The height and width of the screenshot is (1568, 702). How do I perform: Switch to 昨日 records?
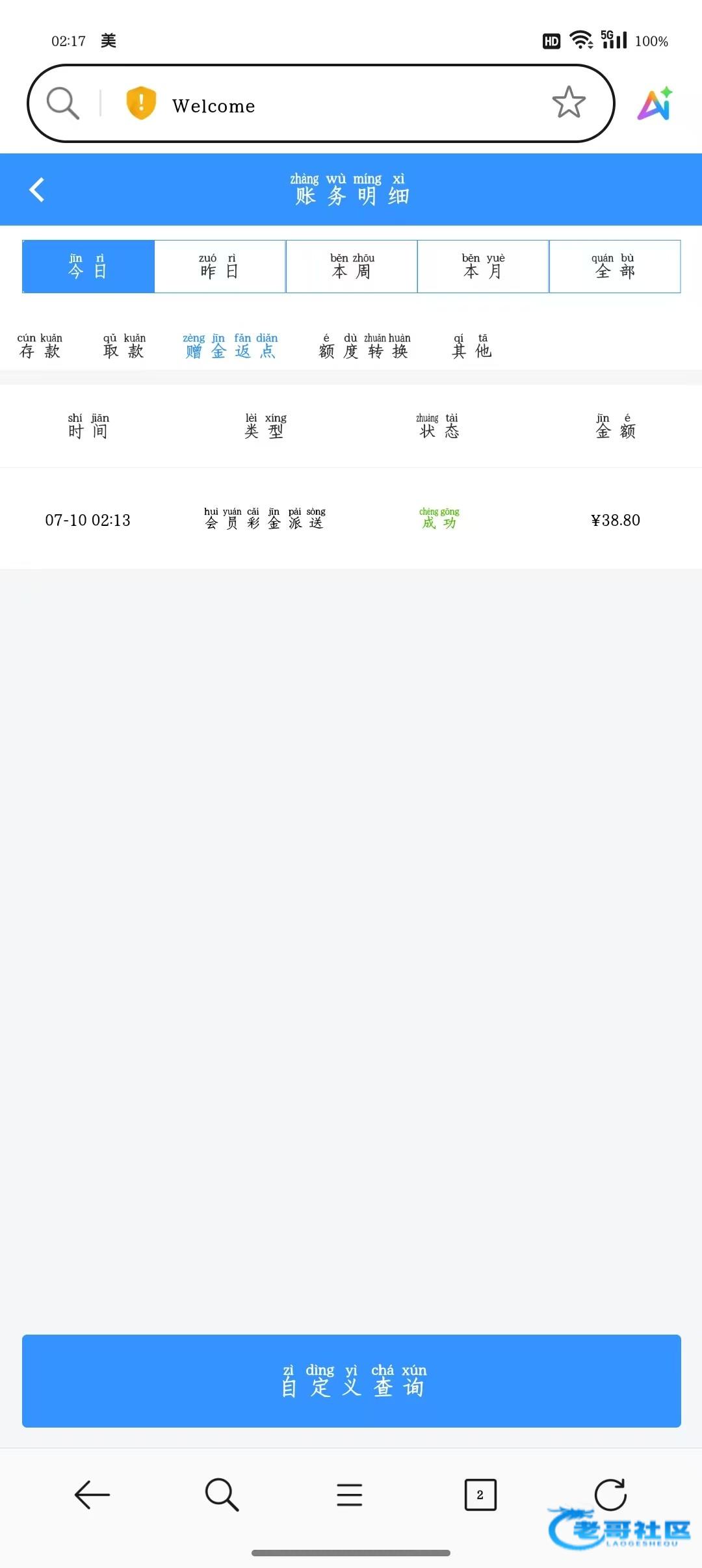click(x=220, y=267)
